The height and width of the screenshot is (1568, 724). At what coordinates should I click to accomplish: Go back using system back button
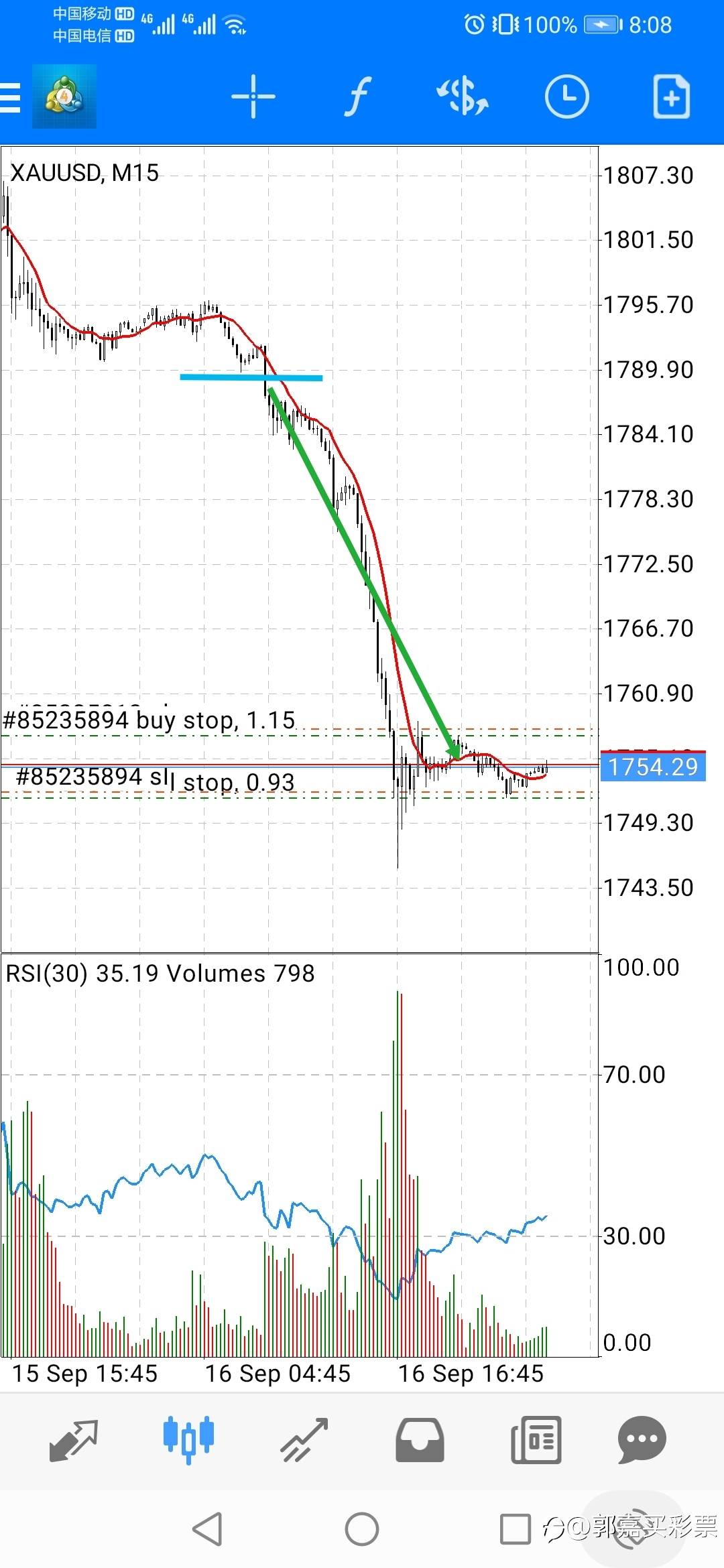[x=207, y=1529]
